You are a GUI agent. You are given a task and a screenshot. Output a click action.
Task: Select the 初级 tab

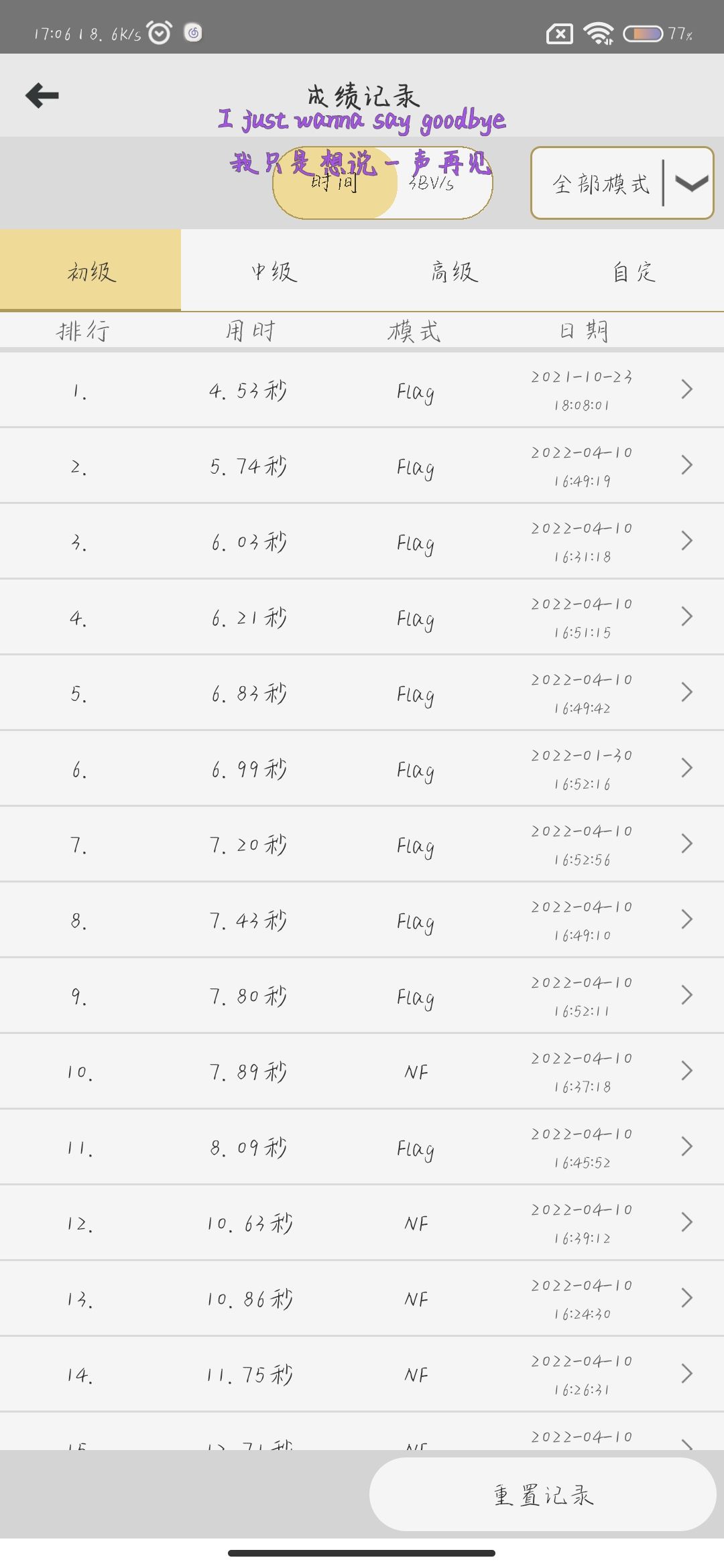coord(90,271)
